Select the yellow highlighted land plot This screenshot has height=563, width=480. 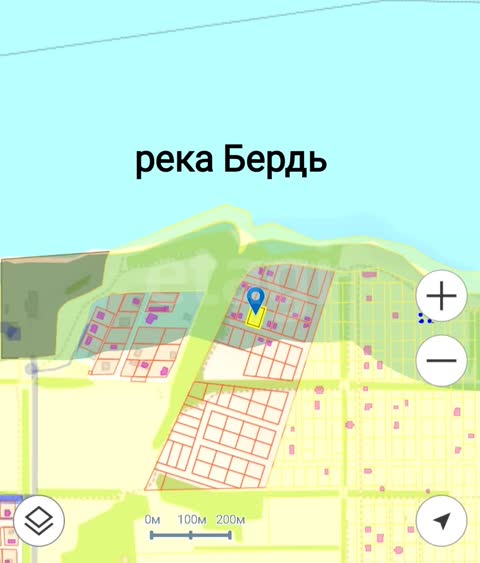pyautogui.click(x=256, y=318)
